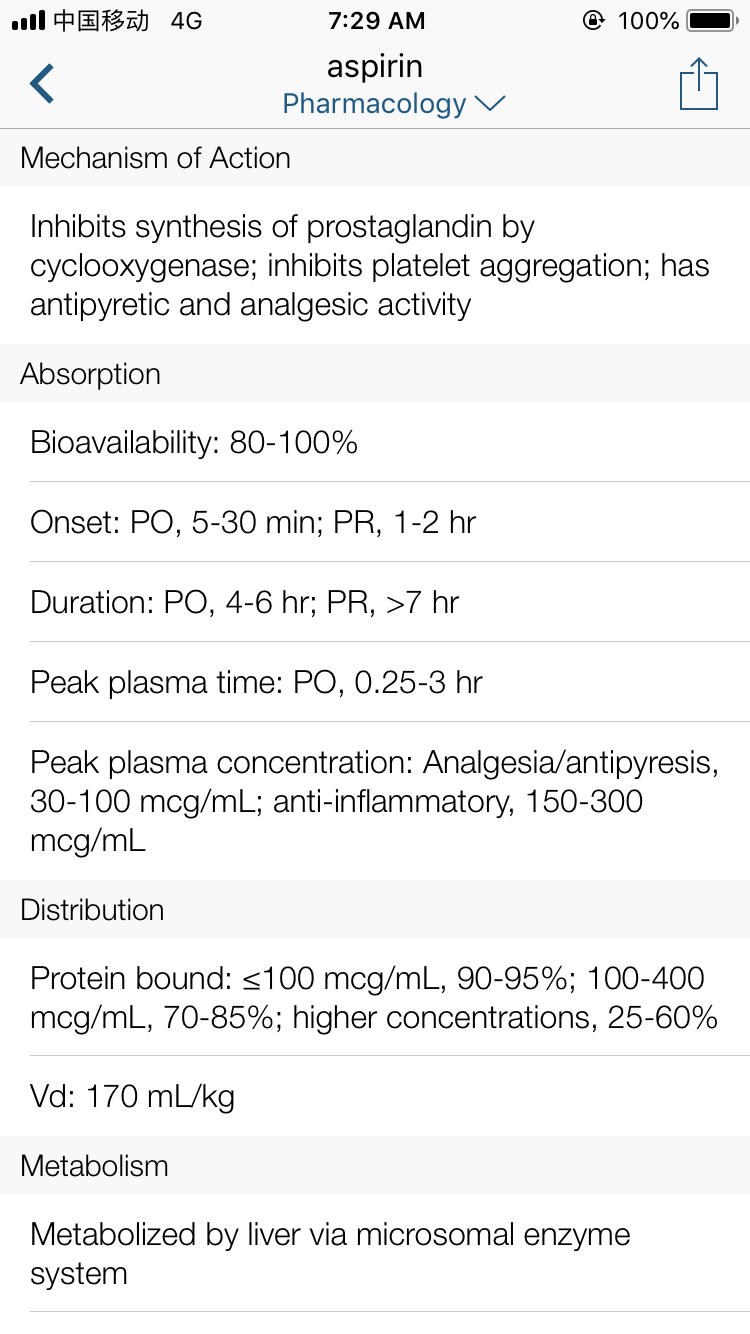Share the aspirin page

click(x=699, y=84)
